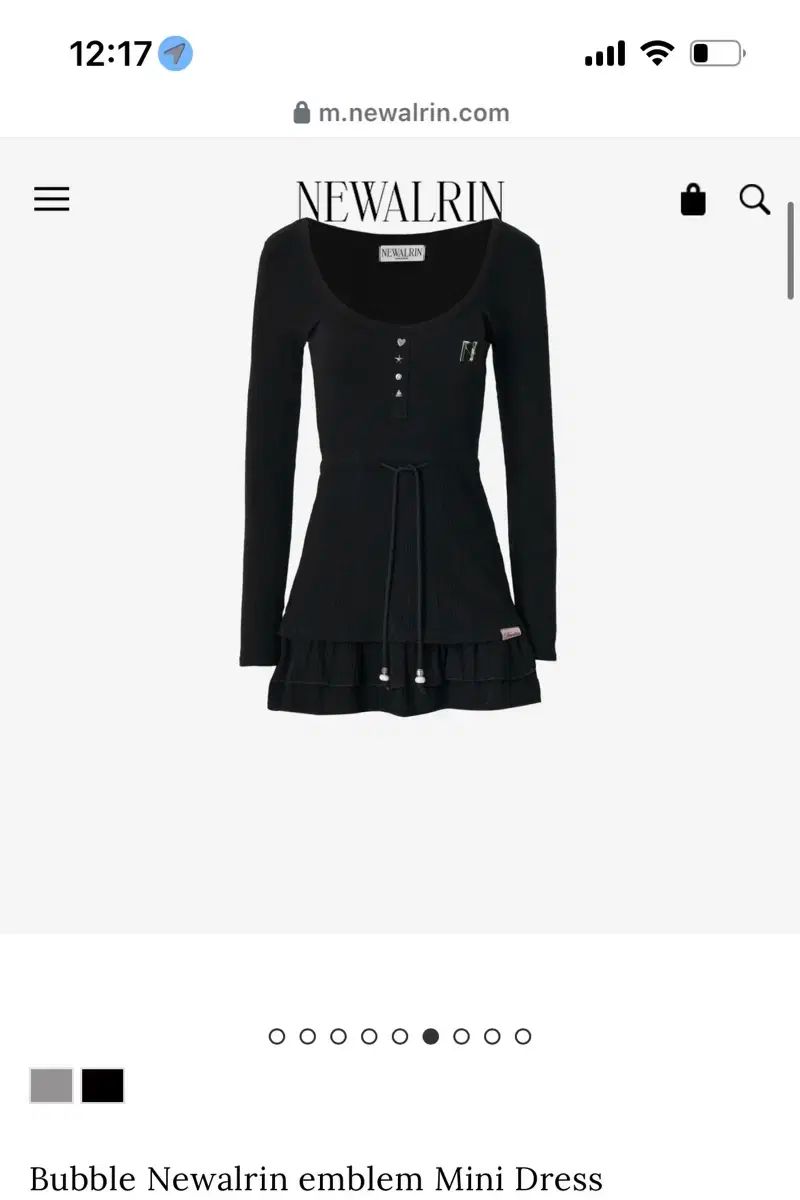This screenshot has height=1200, width=800.
Task: View the black mini dress product image
Action: click(x=400, y=470)
